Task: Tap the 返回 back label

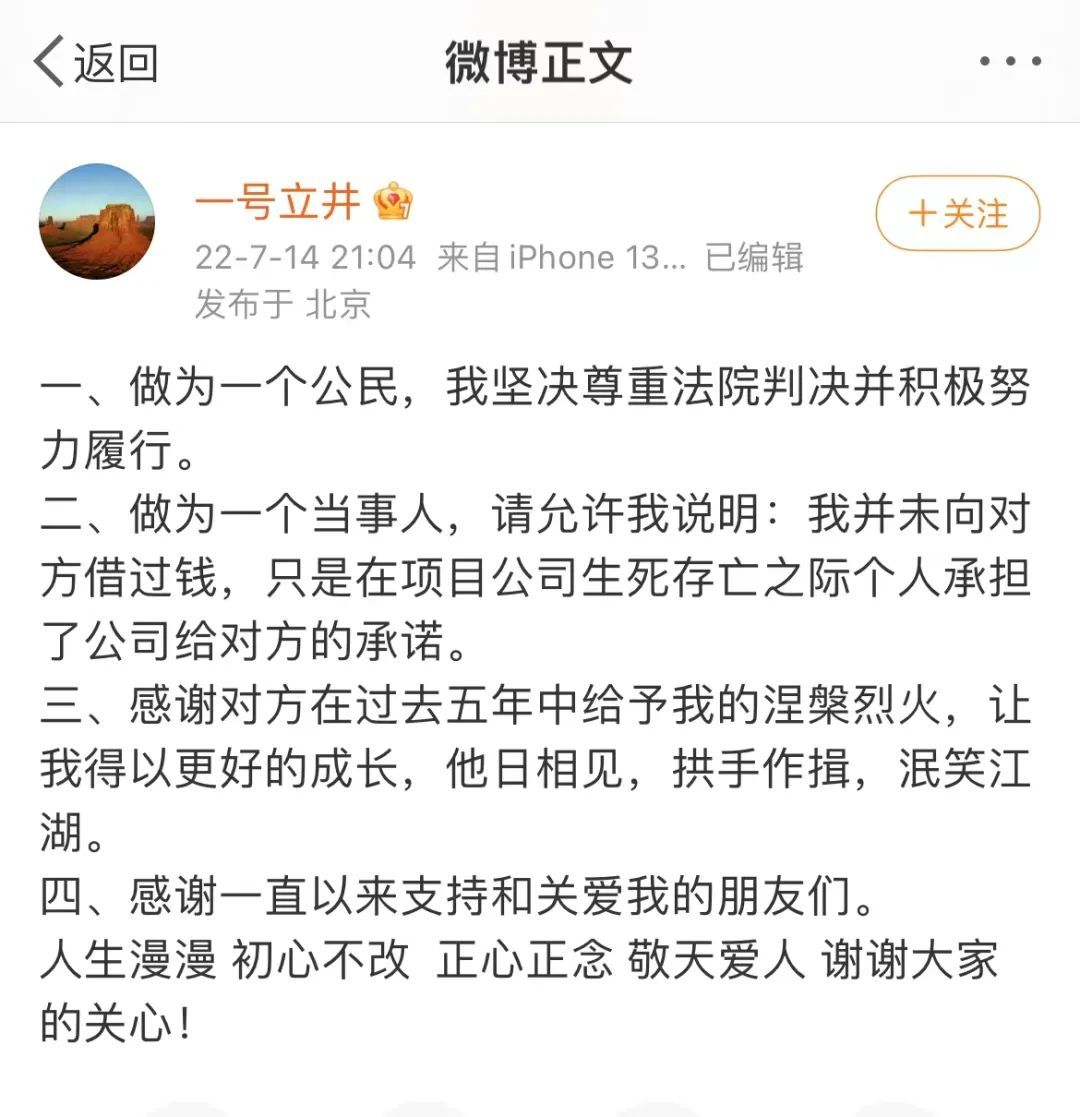Action: point(113,62)
